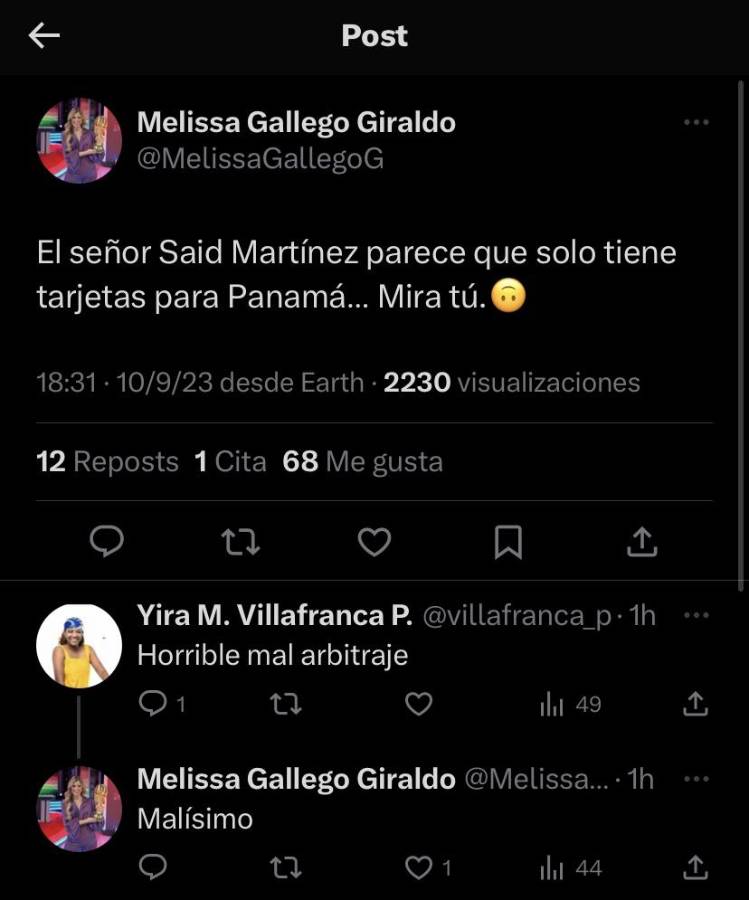Click the '1 Cita' quote count
Image resolution: width=749 pixels, height=900 pixels.
click(x=229, y=461)
